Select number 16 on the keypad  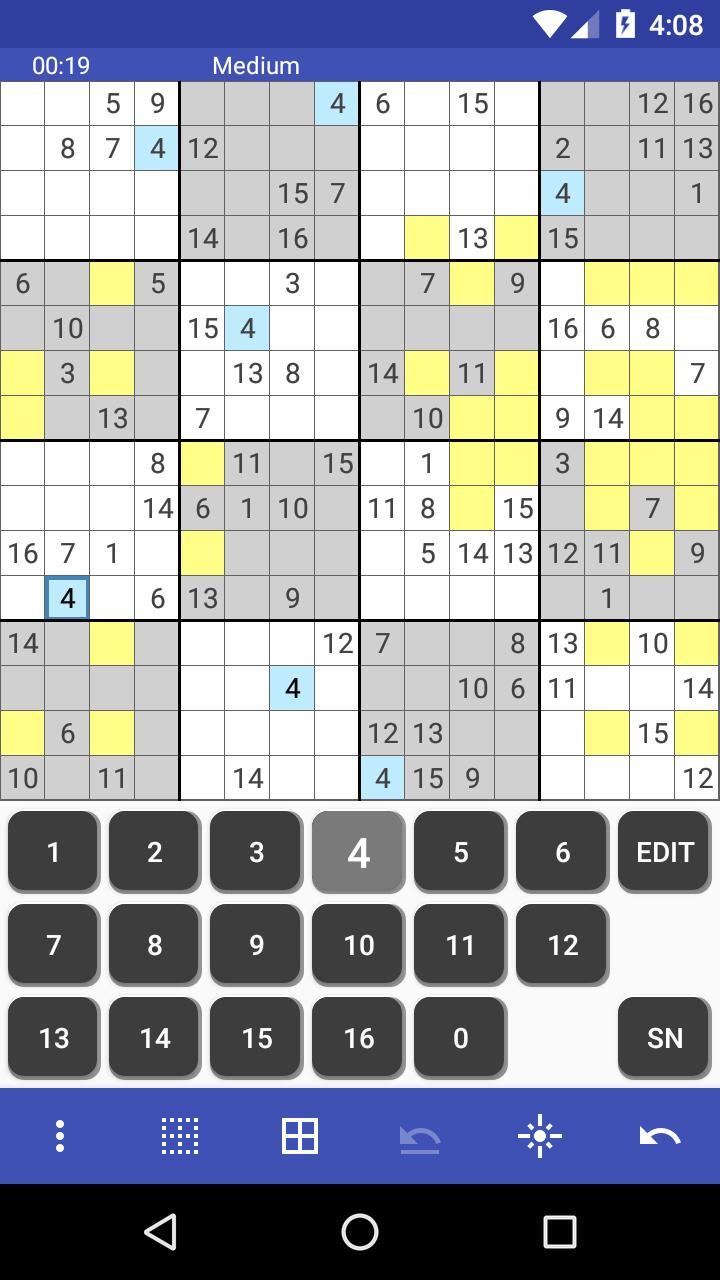357,1038
